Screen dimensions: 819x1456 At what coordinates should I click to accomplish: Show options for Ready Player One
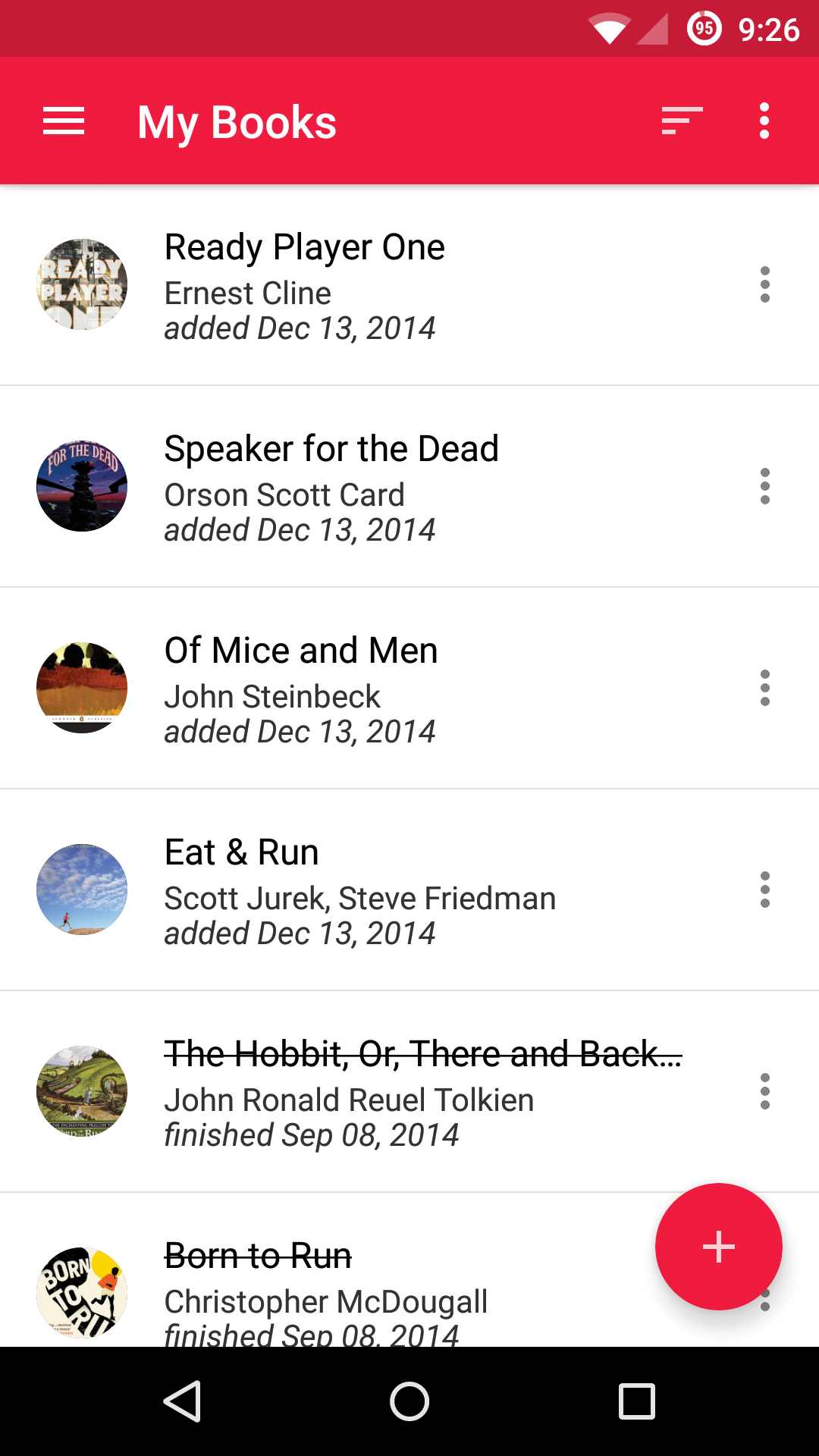(764, 284)
